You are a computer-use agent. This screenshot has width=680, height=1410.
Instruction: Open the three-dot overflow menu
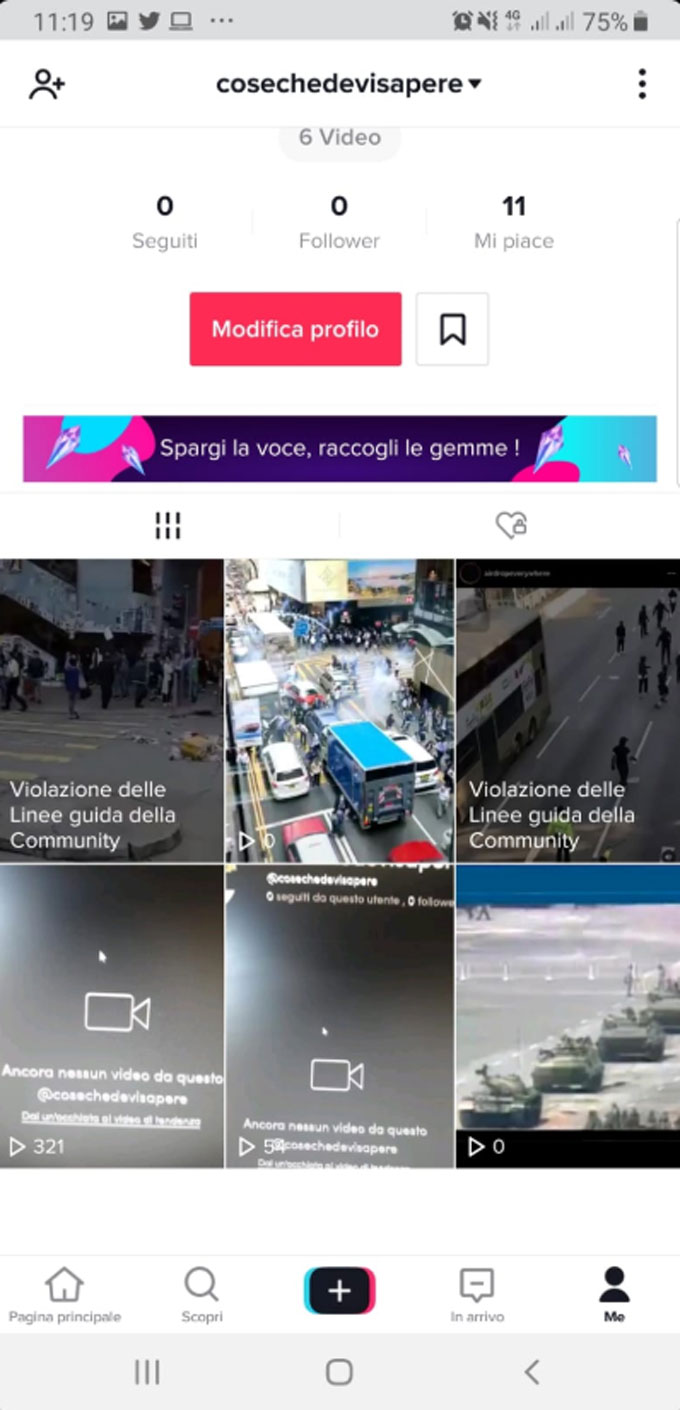point(642,84)
